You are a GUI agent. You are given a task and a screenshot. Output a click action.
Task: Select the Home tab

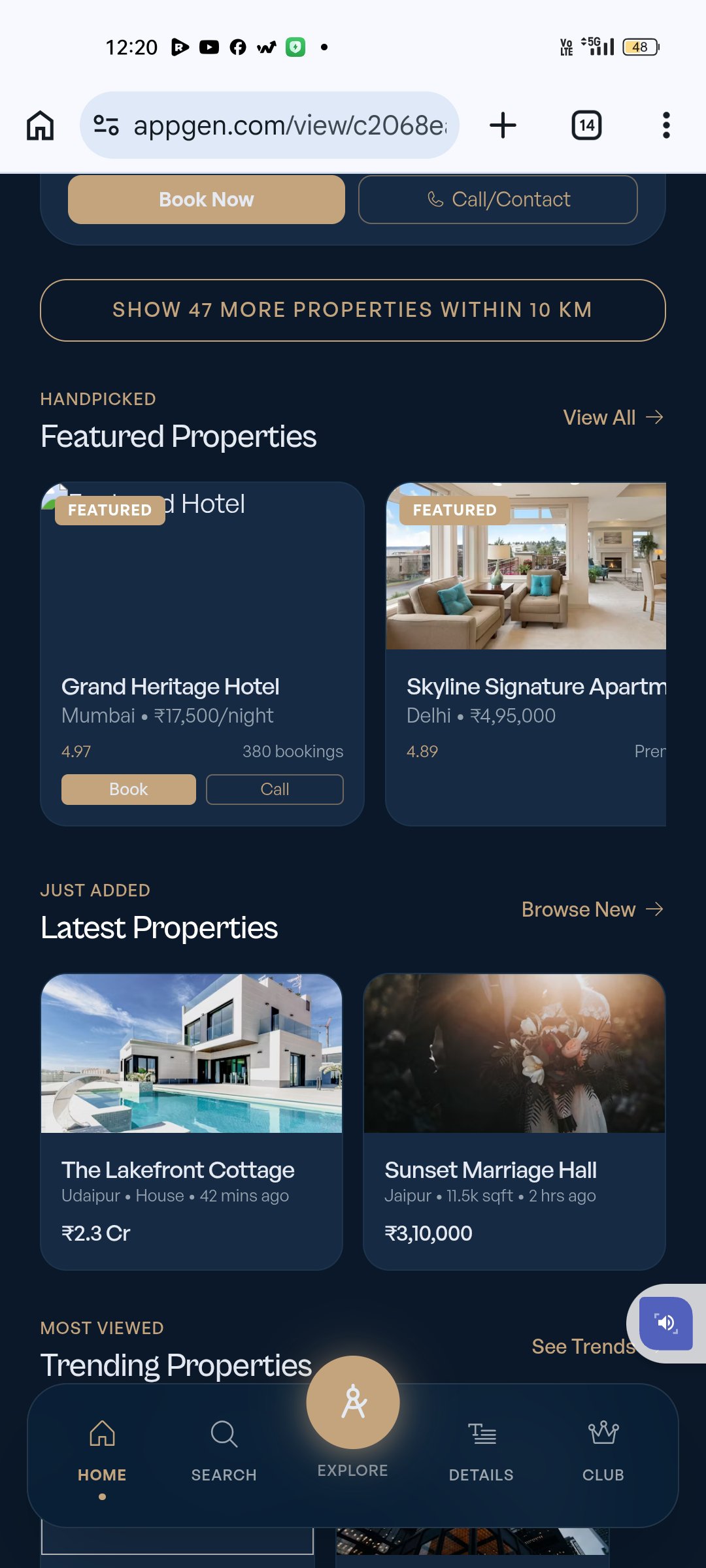pyautogui.click(x=102, y=1451)
